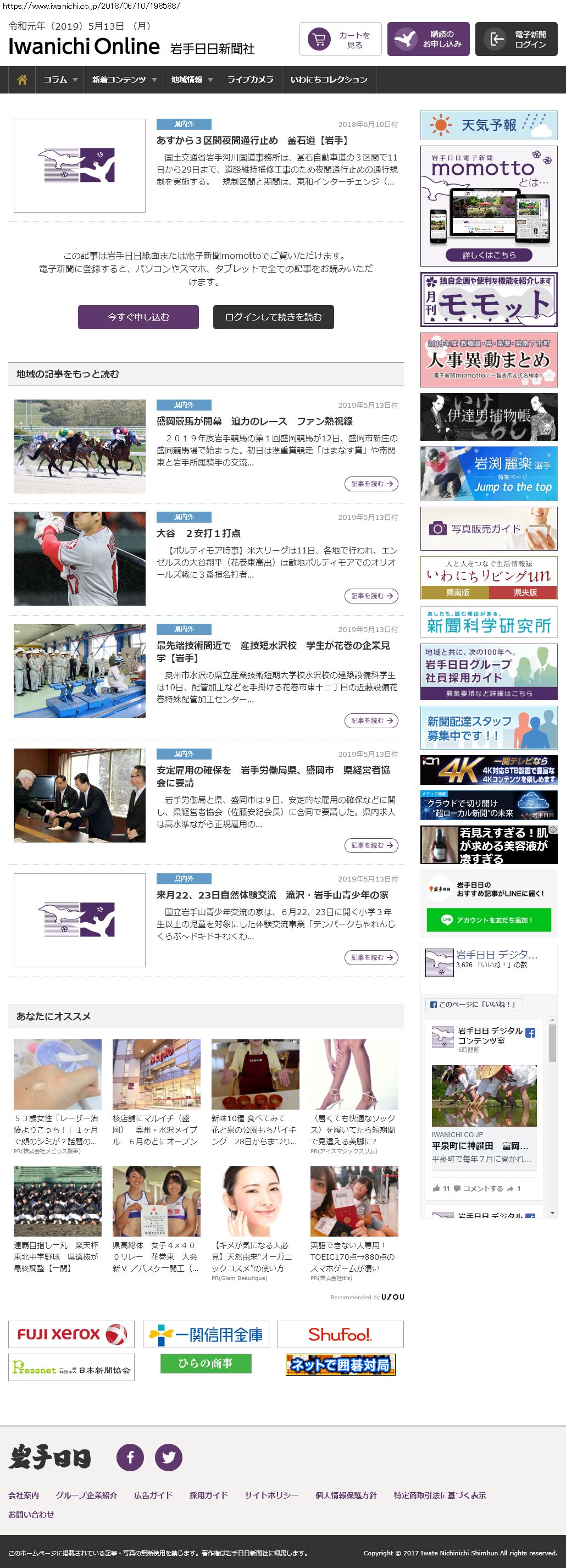Open the 大谷 2安打1打点 article headline
This screenshot has height=1568, width=566.
point(198,533)
